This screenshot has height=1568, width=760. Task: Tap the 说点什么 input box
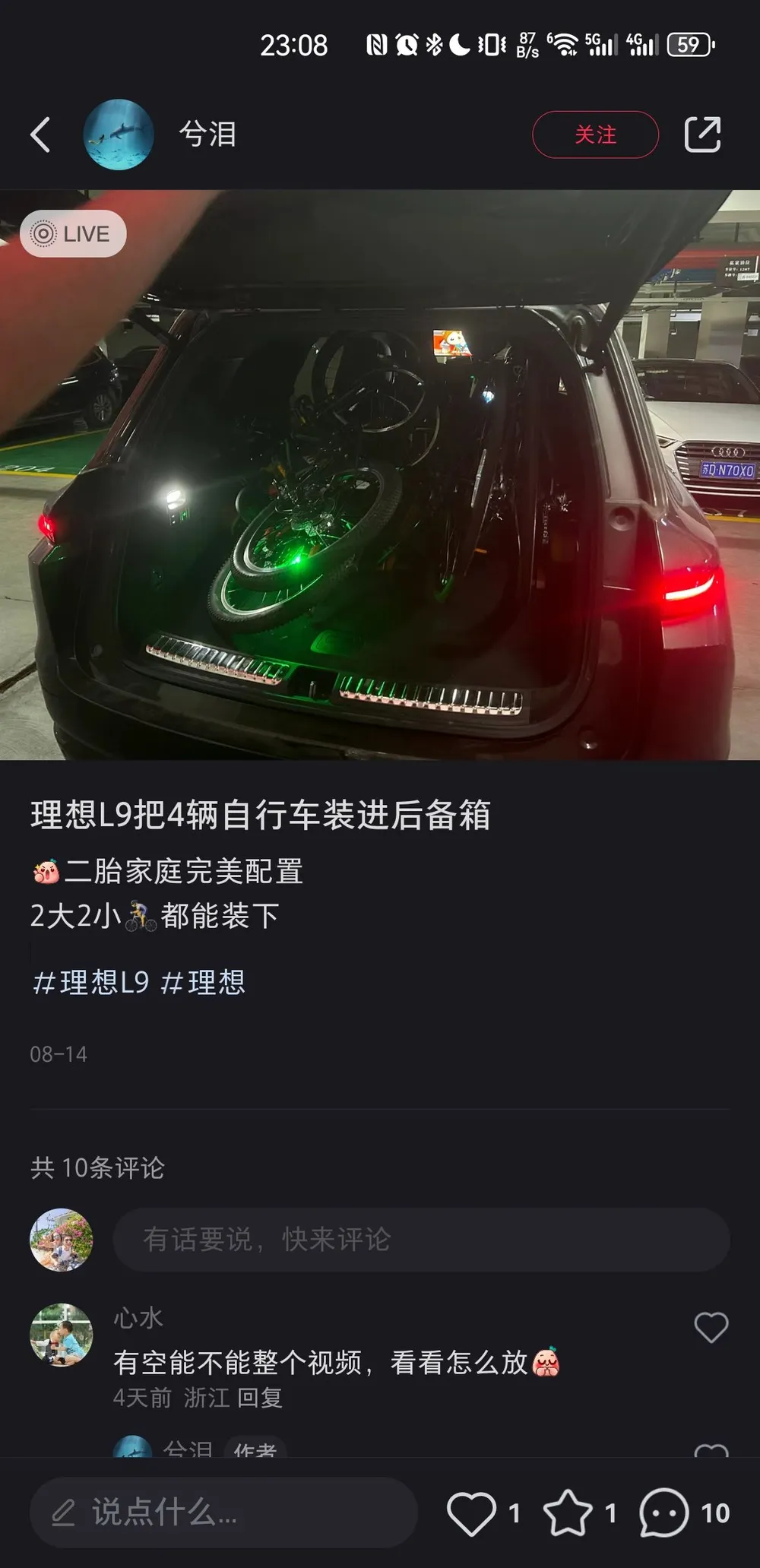223,1513
